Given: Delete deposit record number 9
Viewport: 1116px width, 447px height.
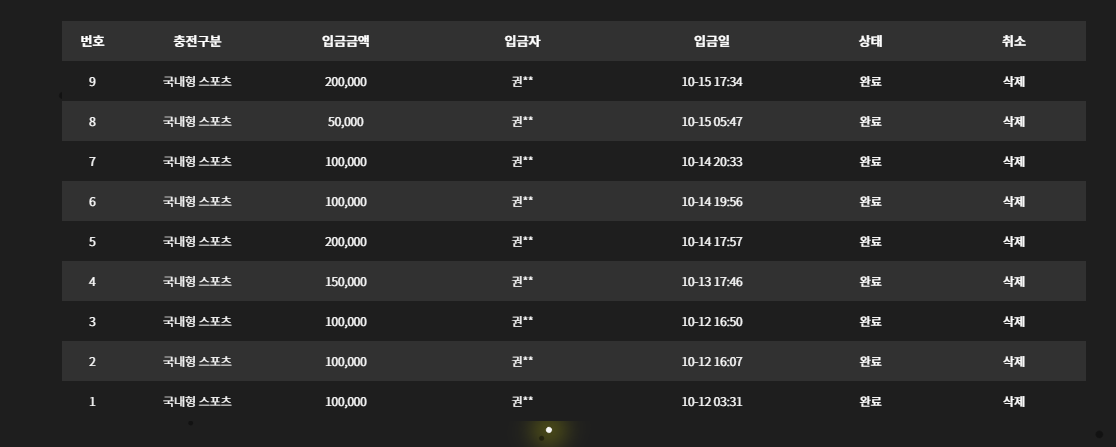Looking at the screenshot, I should [1013, 81].
